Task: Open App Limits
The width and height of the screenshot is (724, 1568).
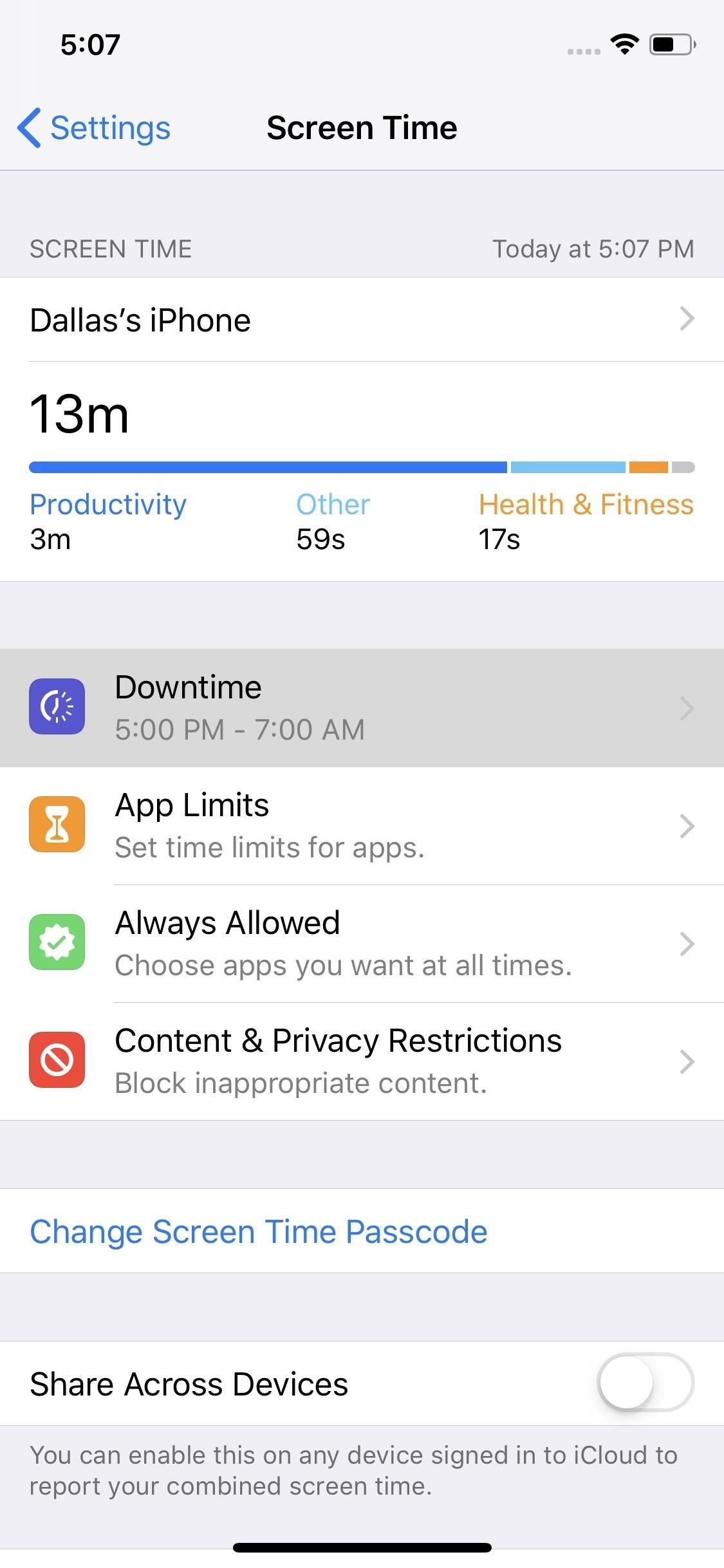Action: pyautogui.click(x=362, y=826)
